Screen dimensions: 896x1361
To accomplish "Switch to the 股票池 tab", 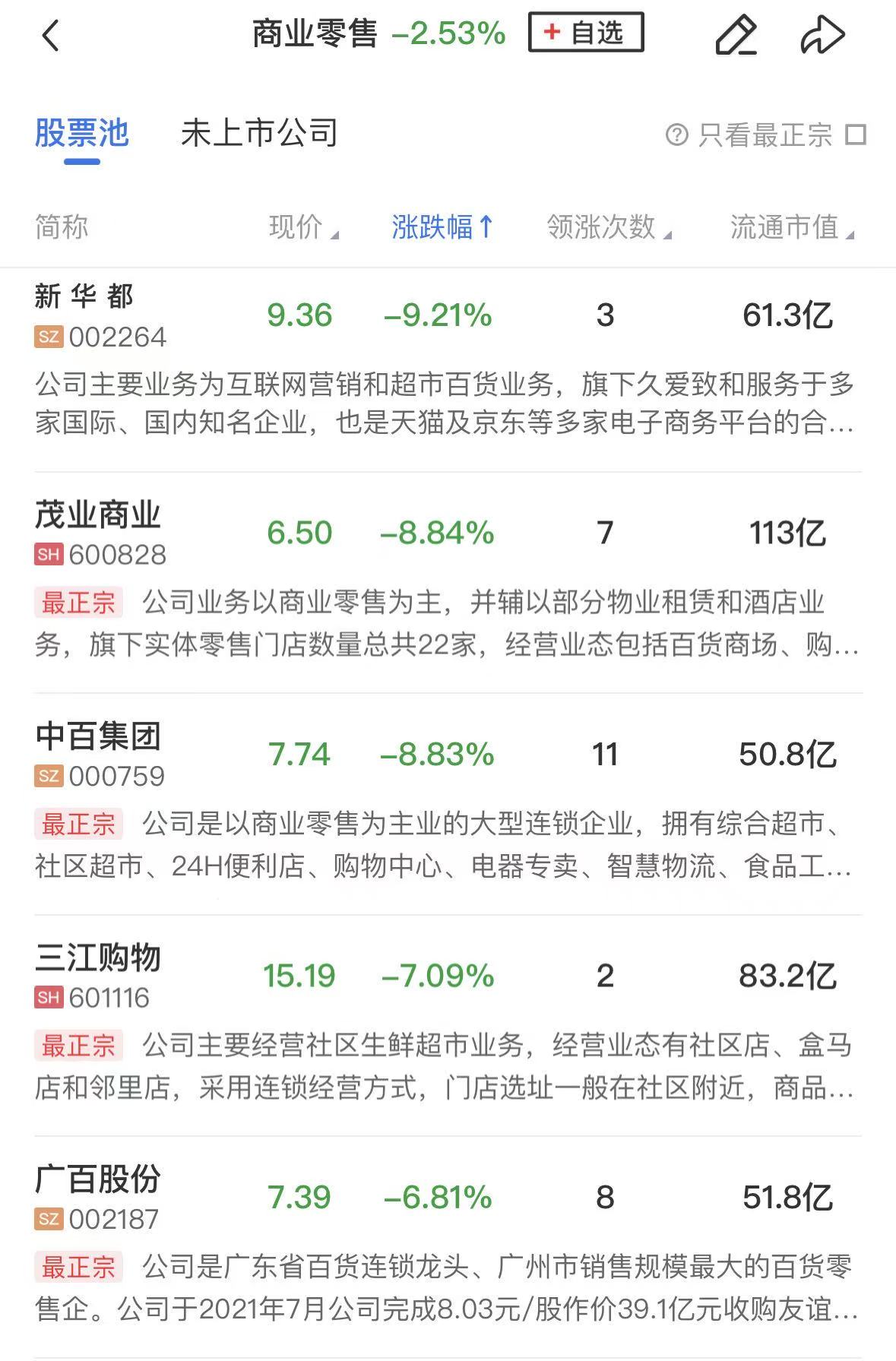I will tap(82, 134).
